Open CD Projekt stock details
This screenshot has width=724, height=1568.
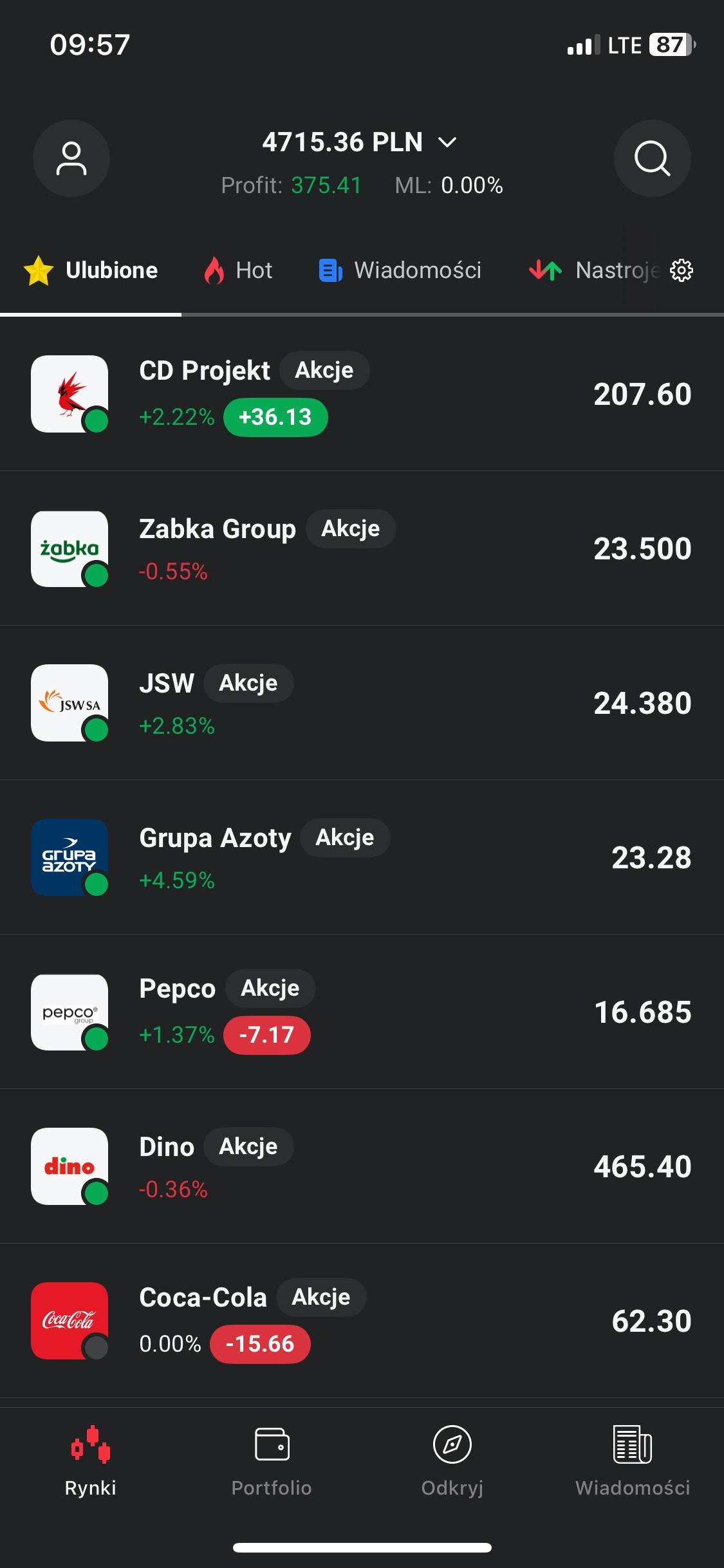[362, 394]
